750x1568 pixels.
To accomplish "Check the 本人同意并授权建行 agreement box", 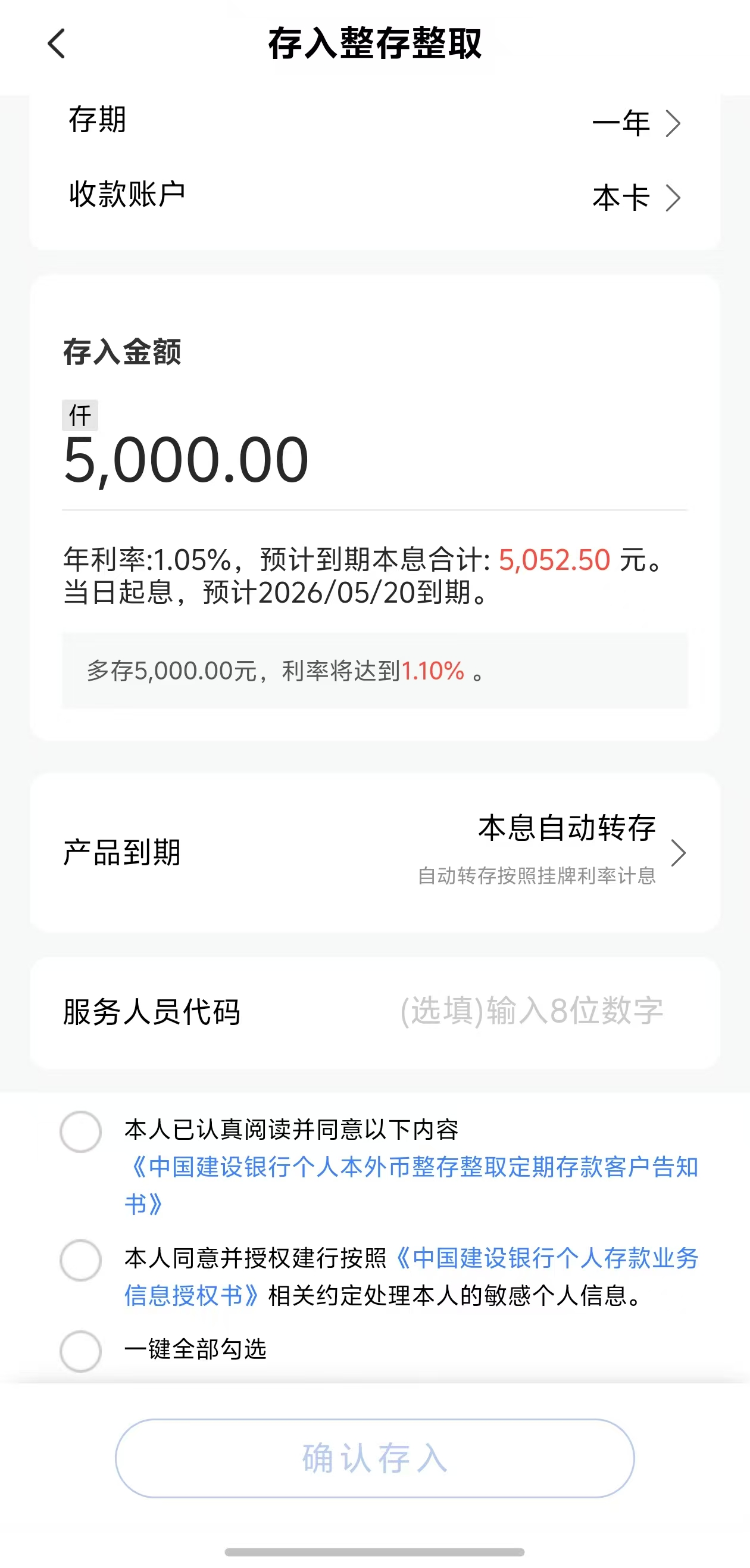I will pos(80,1260).
